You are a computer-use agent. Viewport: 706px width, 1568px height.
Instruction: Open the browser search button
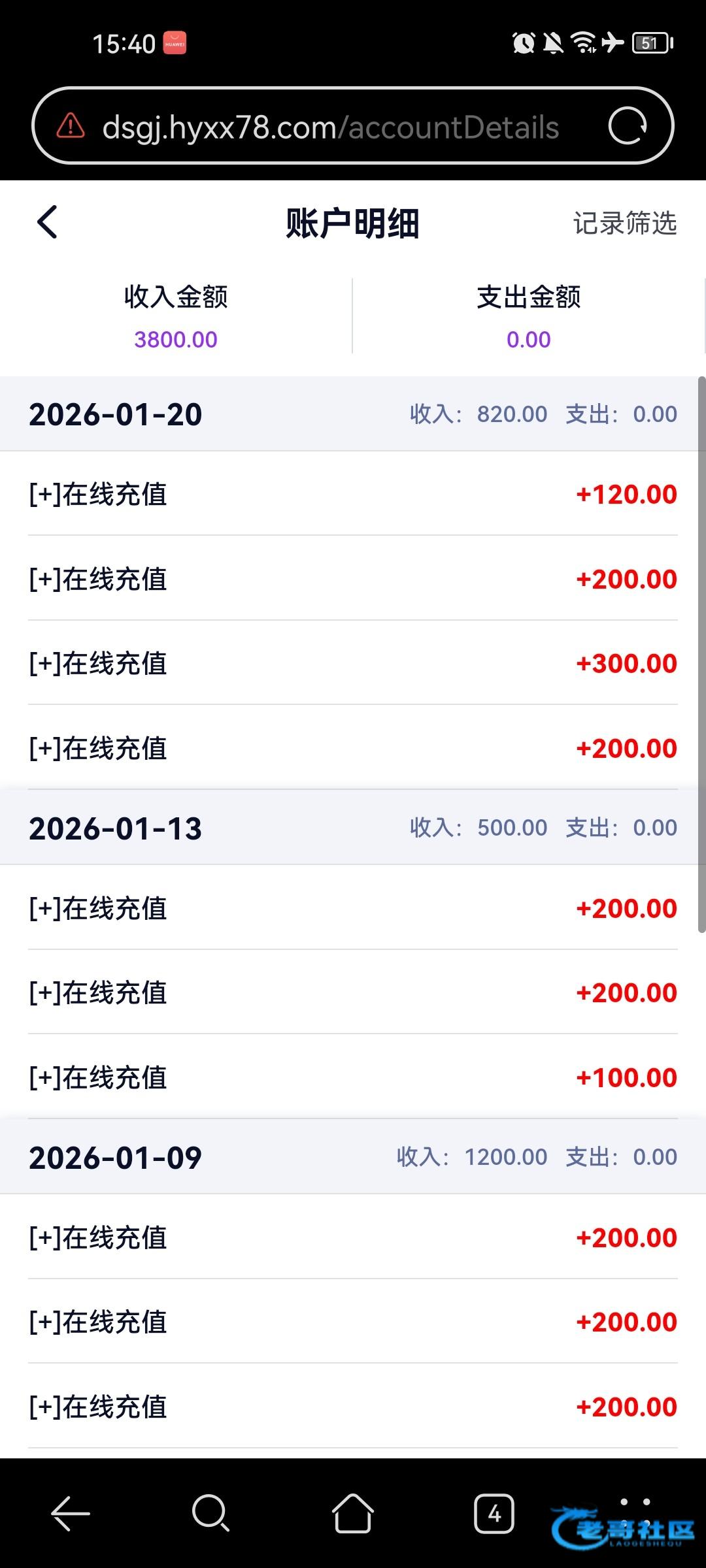coord(210,1513)
